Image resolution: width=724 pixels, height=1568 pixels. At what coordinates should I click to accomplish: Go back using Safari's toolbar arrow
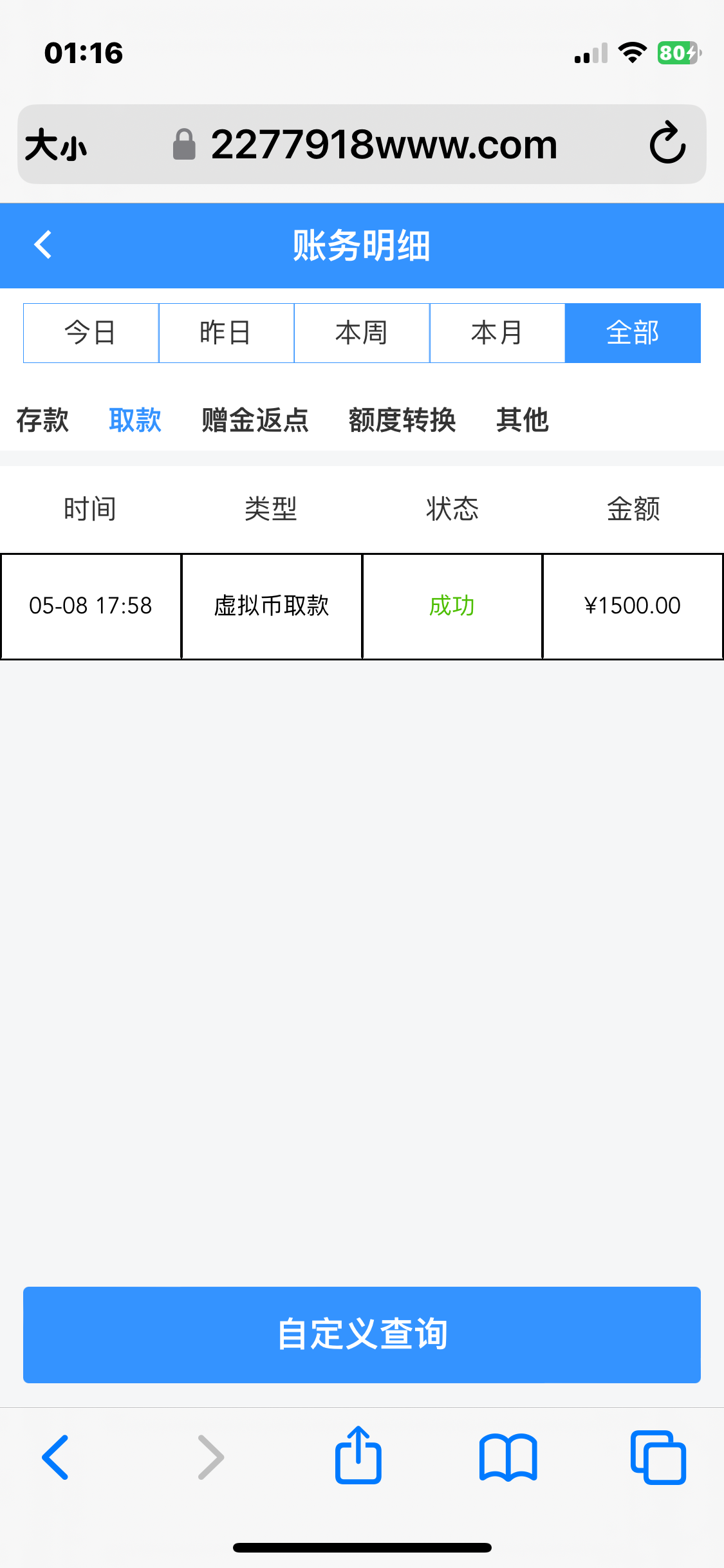pos(55,1458)
